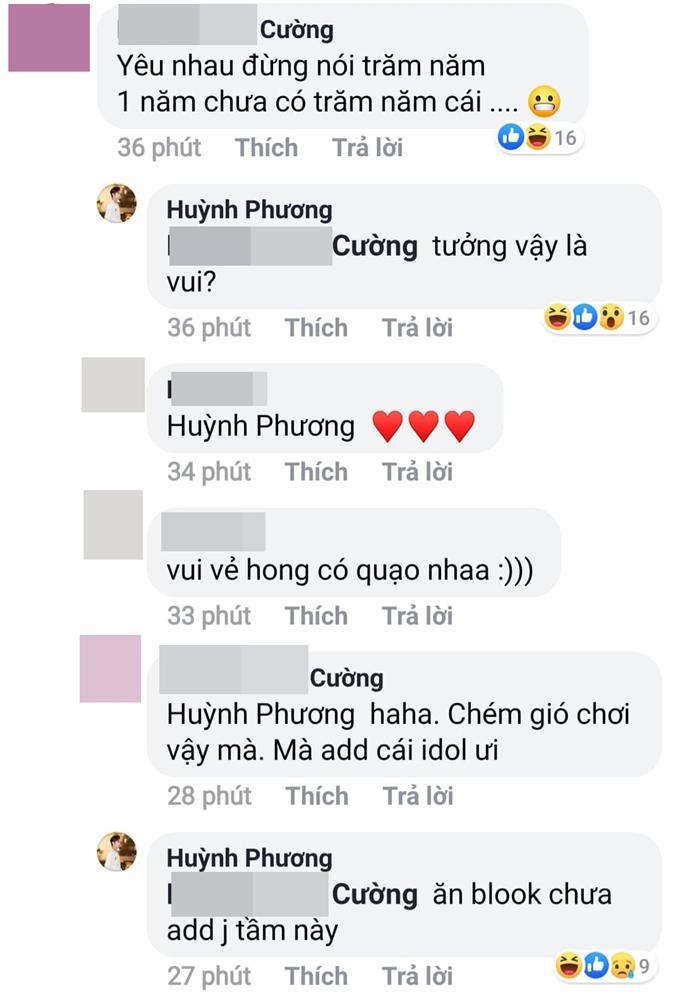
Task: Like the "vui vẻ hong có quạo nhaa" comment
Action: tap(316, 616)
